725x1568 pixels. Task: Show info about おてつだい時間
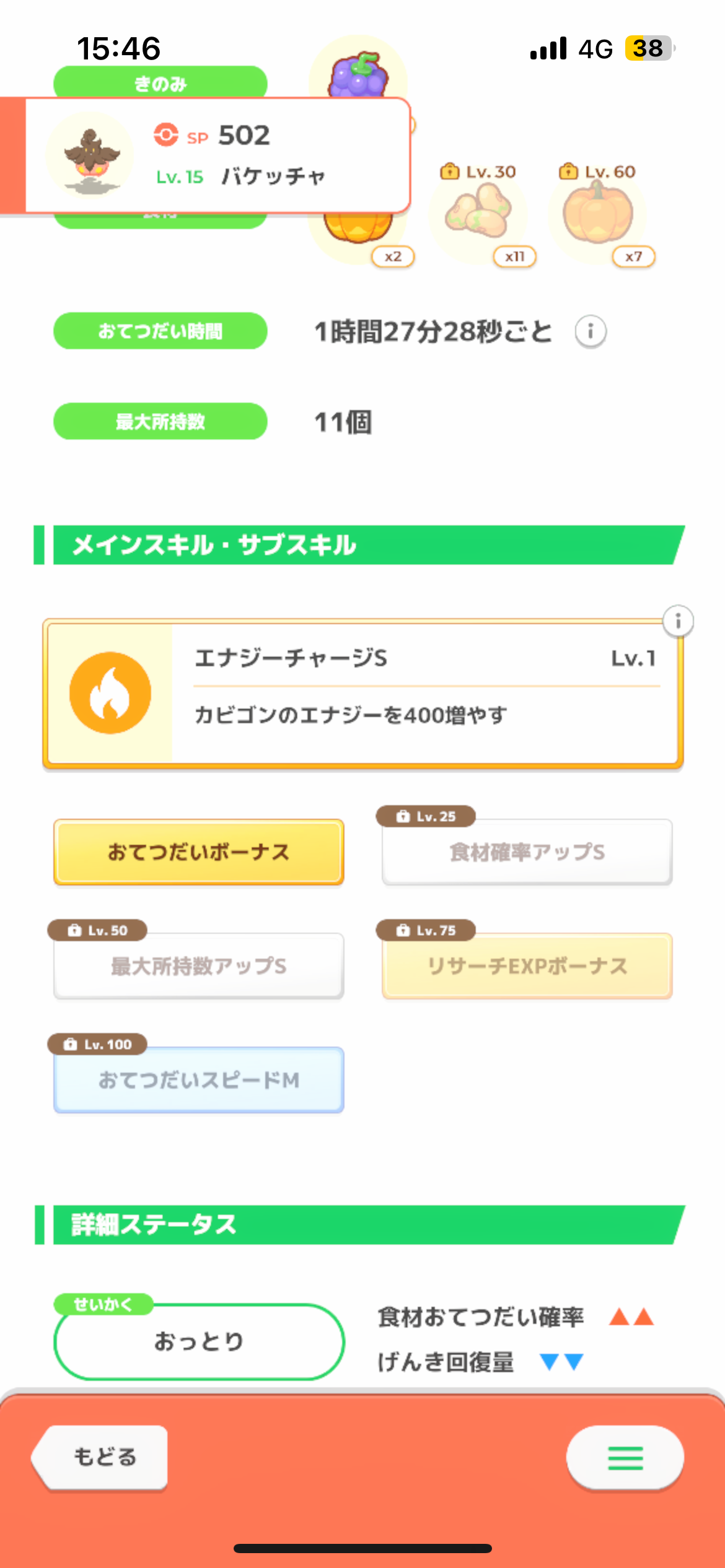[x=590, y=331]
